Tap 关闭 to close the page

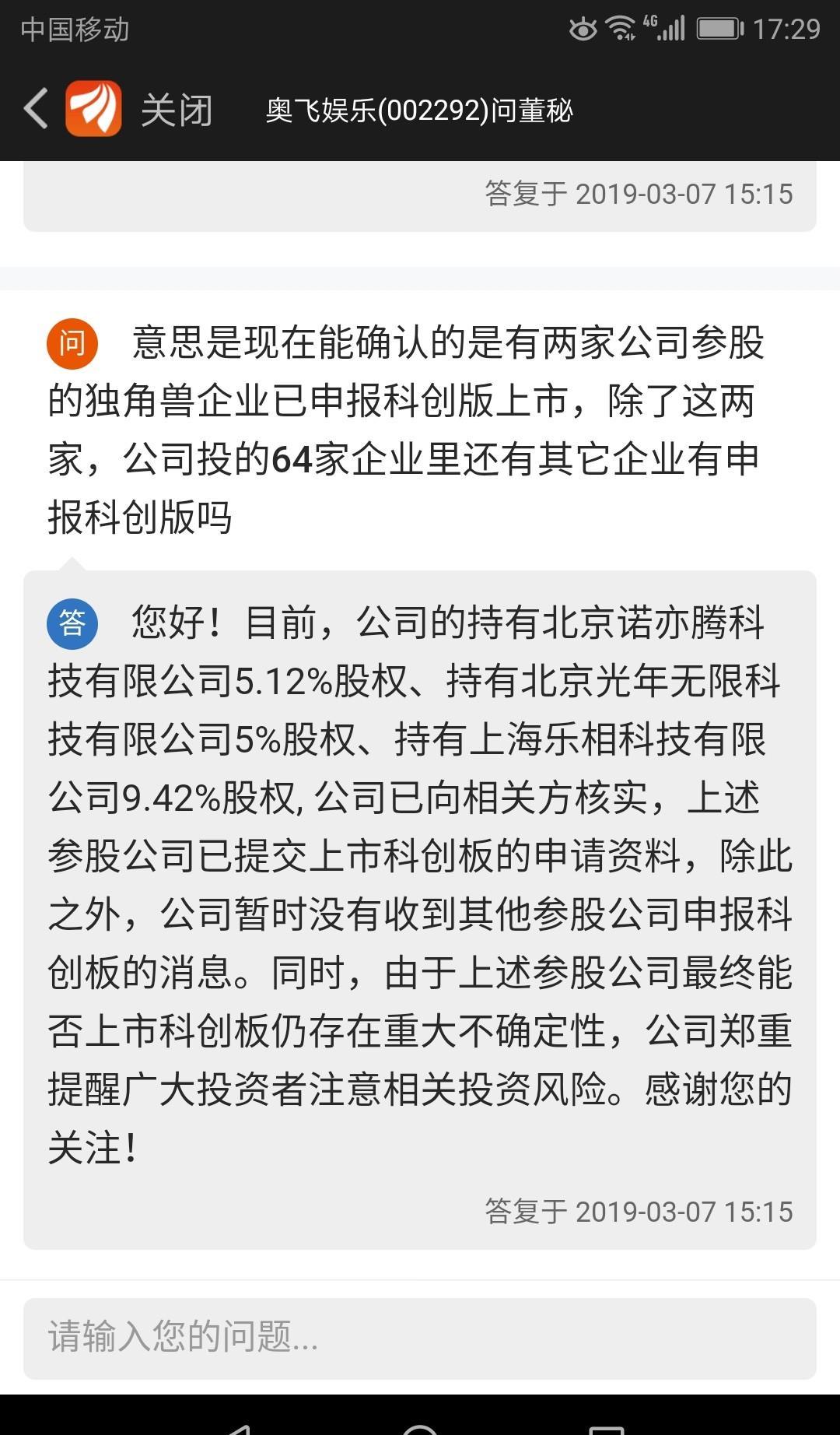175,109
